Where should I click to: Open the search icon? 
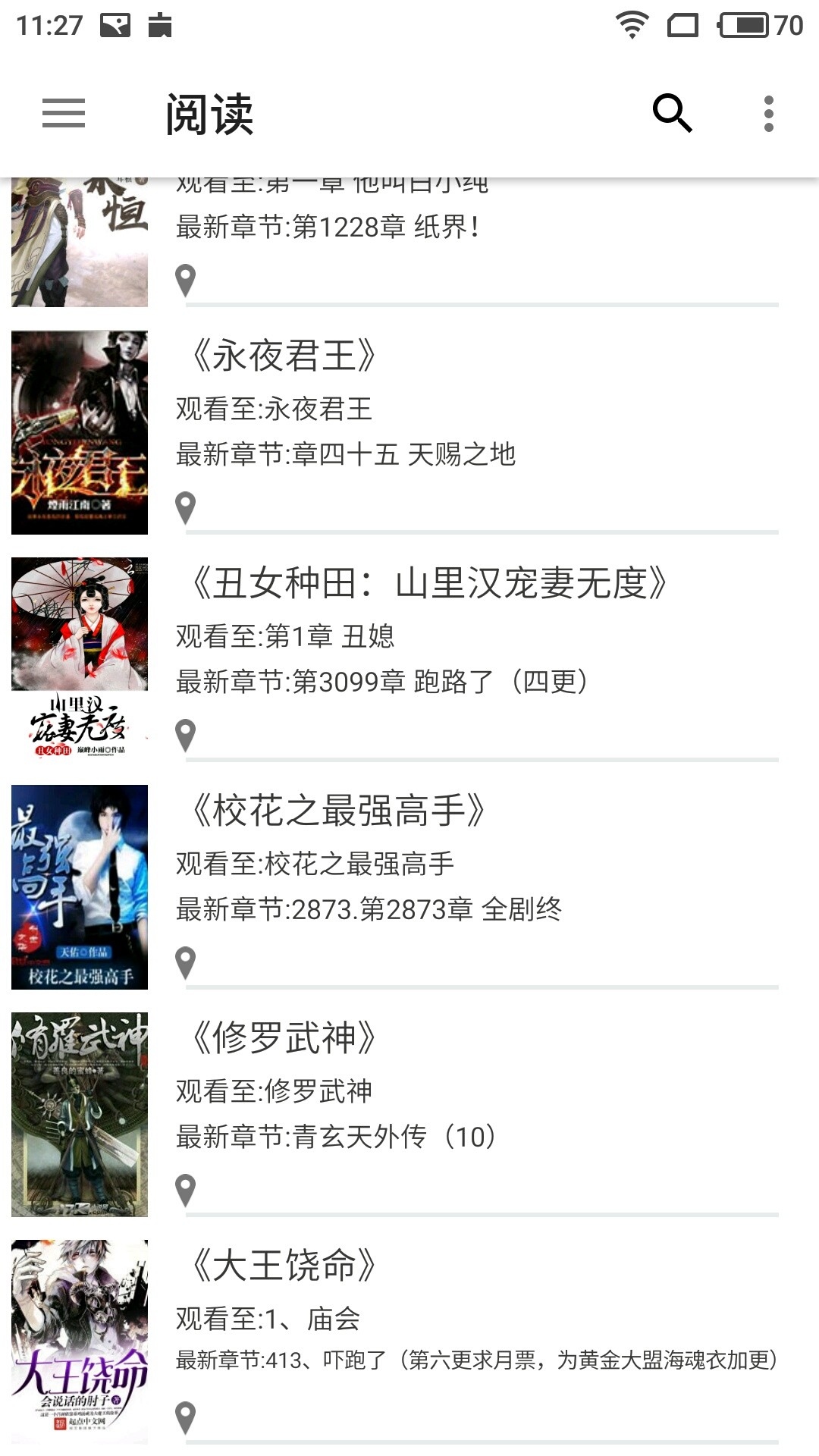[x=673, y=114]
